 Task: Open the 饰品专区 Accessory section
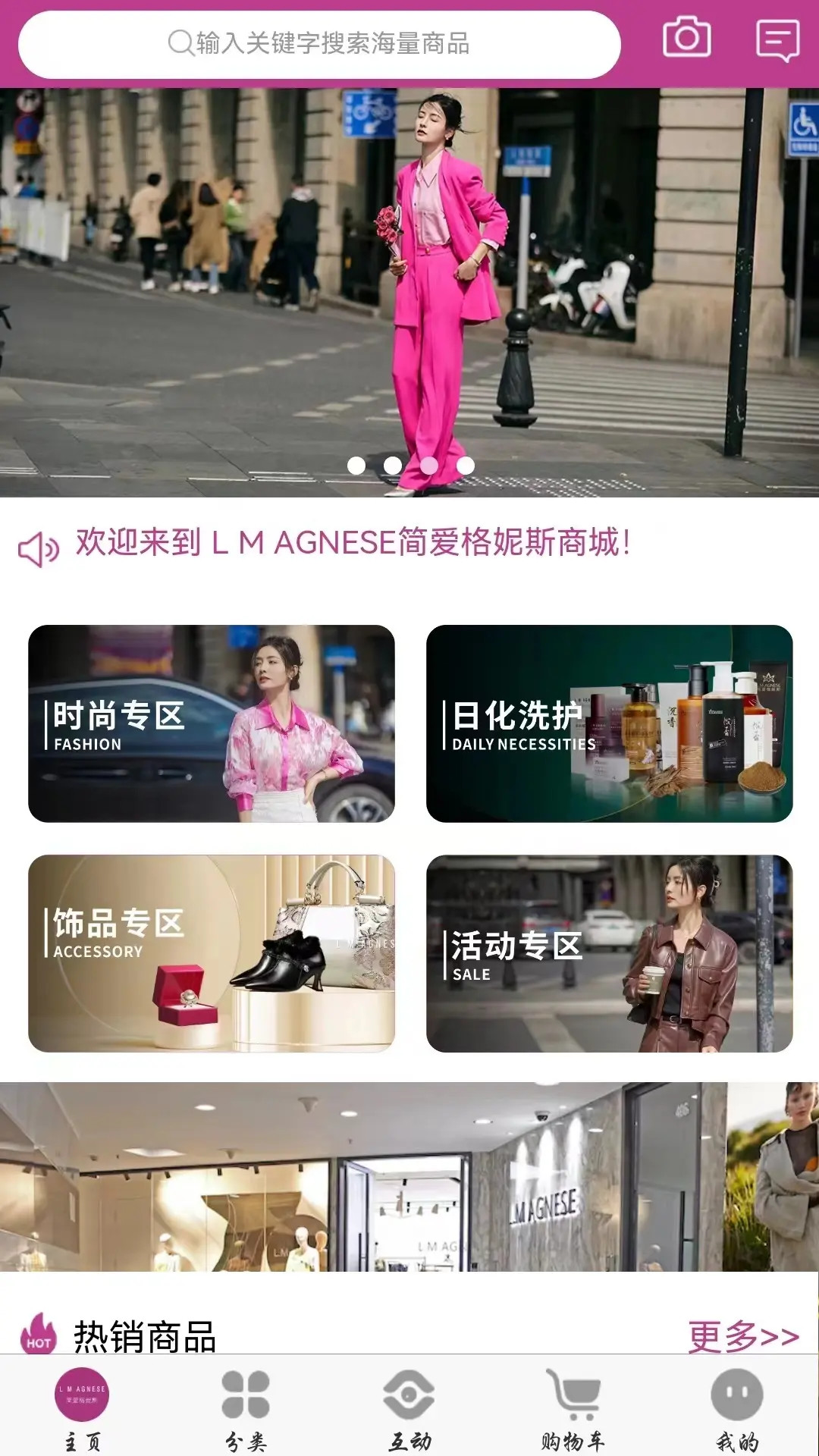(211, 953)
